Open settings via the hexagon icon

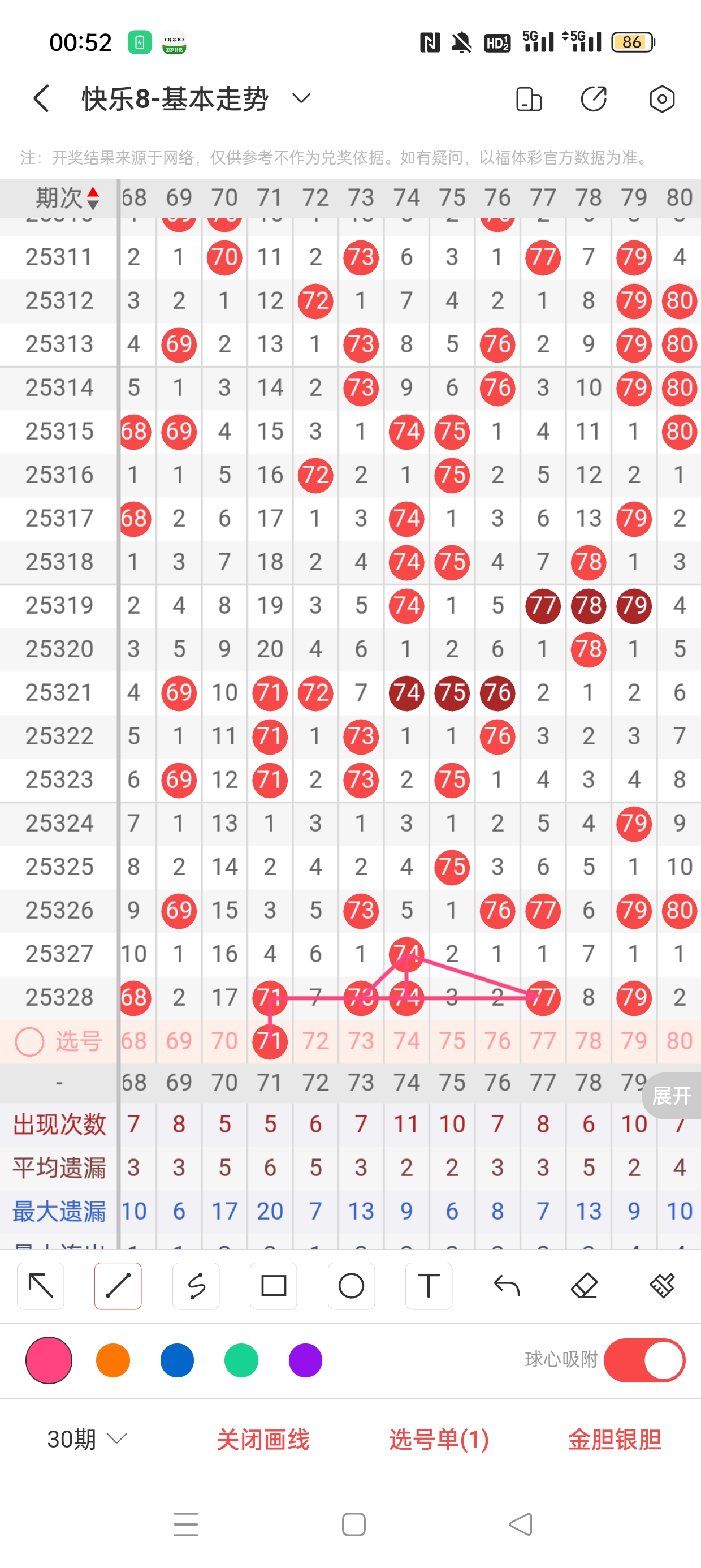661,98
